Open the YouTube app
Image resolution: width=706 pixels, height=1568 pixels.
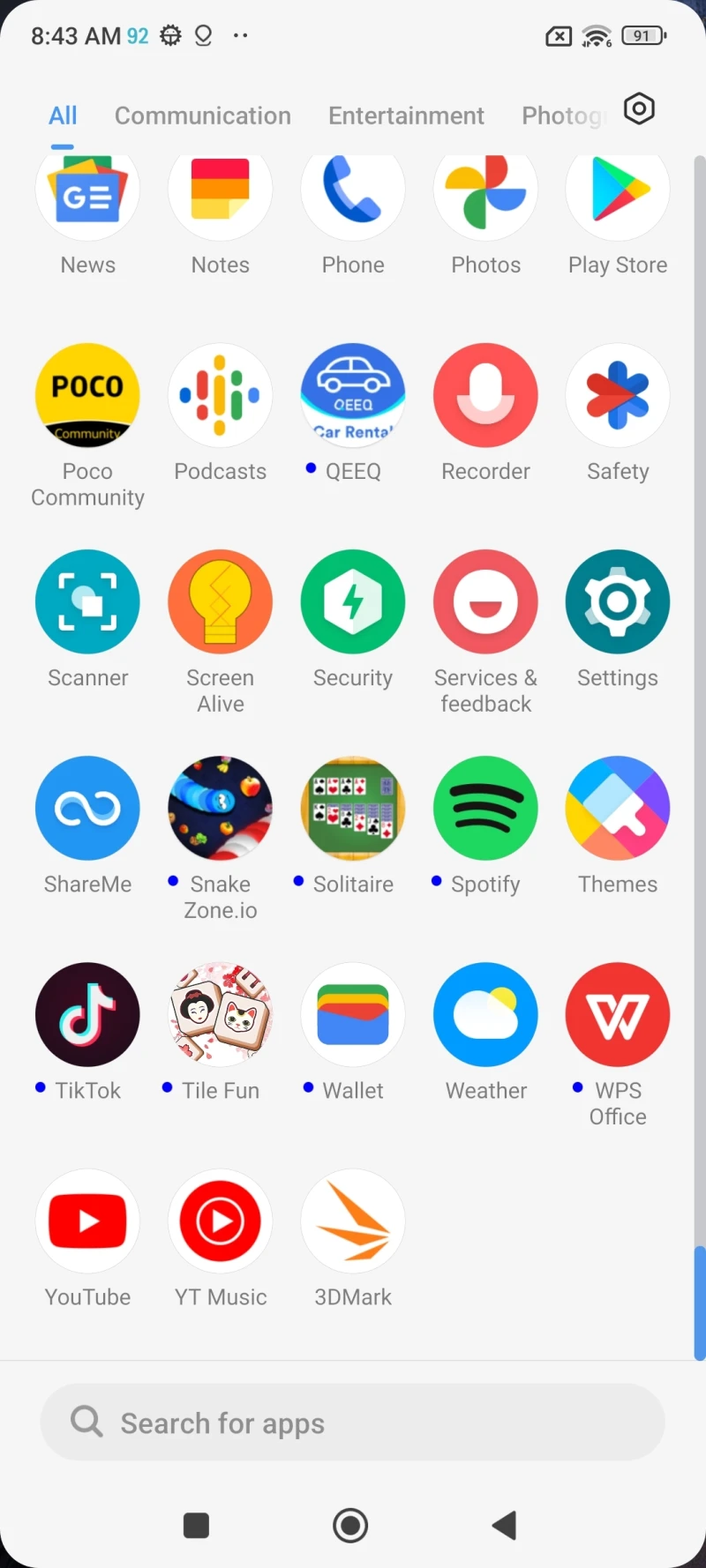pos(87,1221)
